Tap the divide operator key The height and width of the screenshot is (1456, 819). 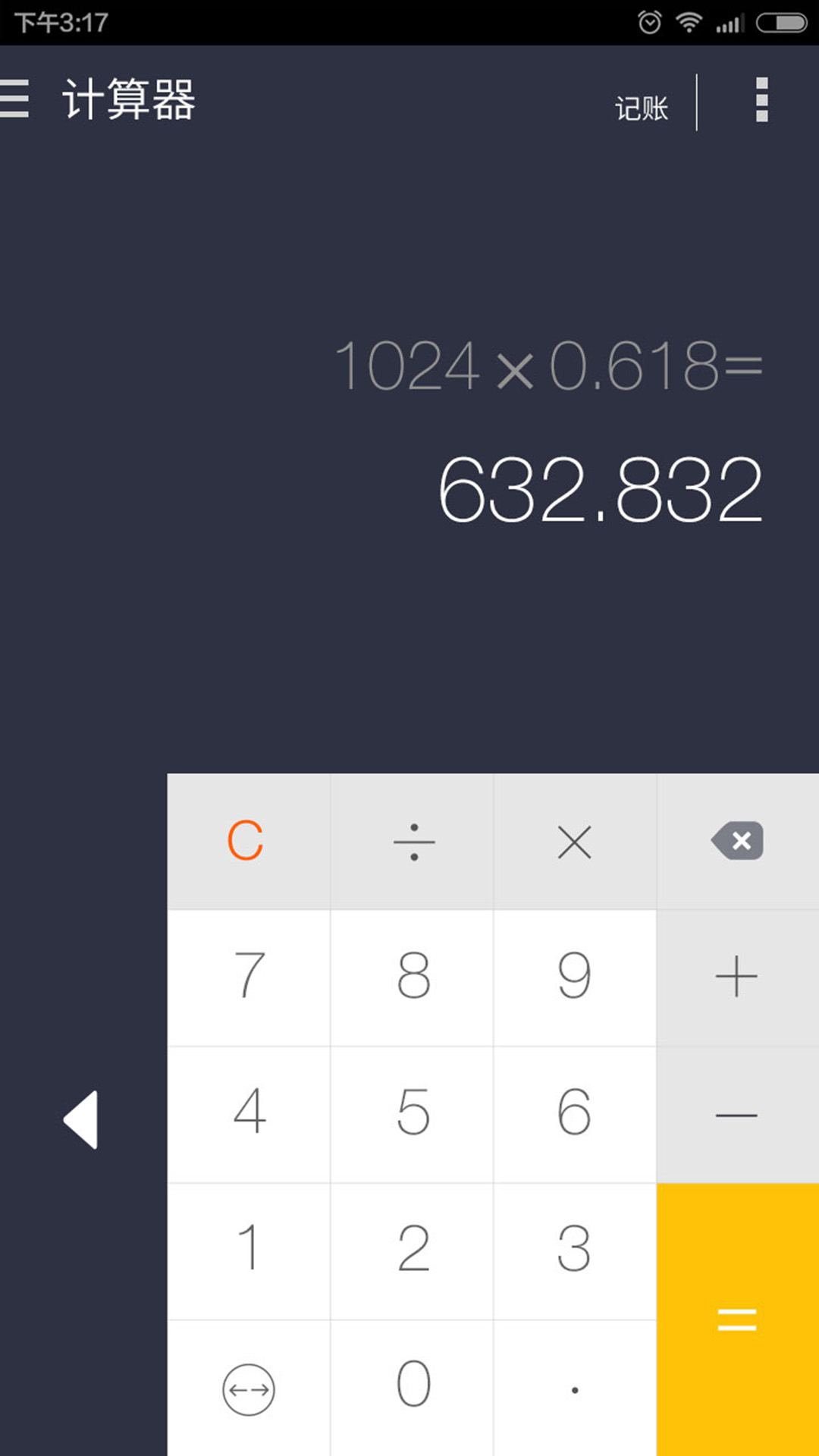click(x=413, y=842)
